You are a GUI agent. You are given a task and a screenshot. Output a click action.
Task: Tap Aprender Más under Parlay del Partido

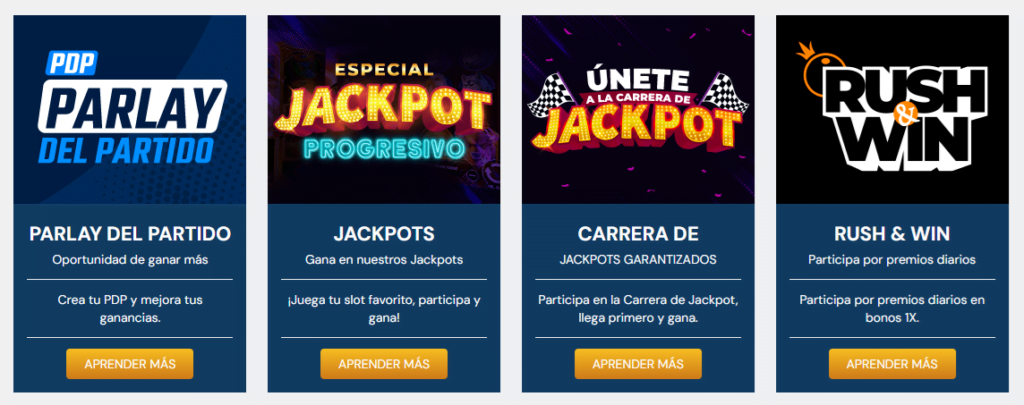coord(130,364)
